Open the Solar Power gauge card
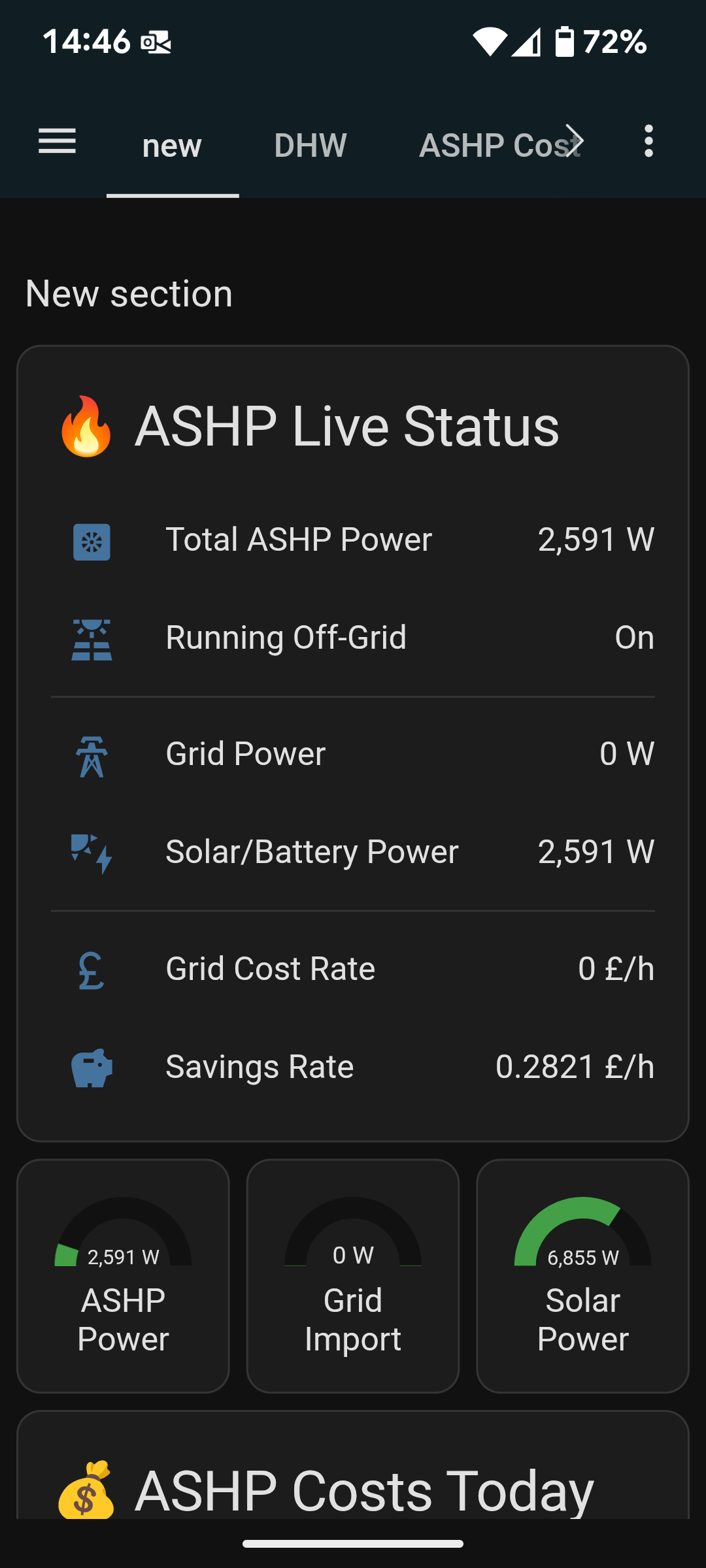 (583, 1276)
